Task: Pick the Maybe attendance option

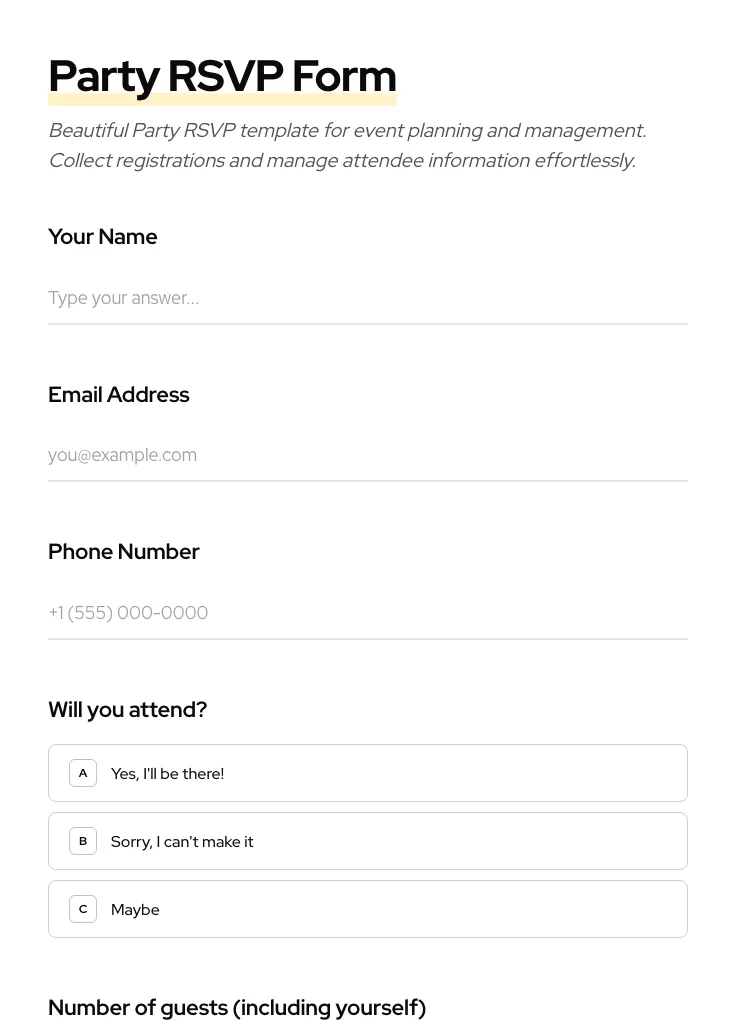Action: 367,909
